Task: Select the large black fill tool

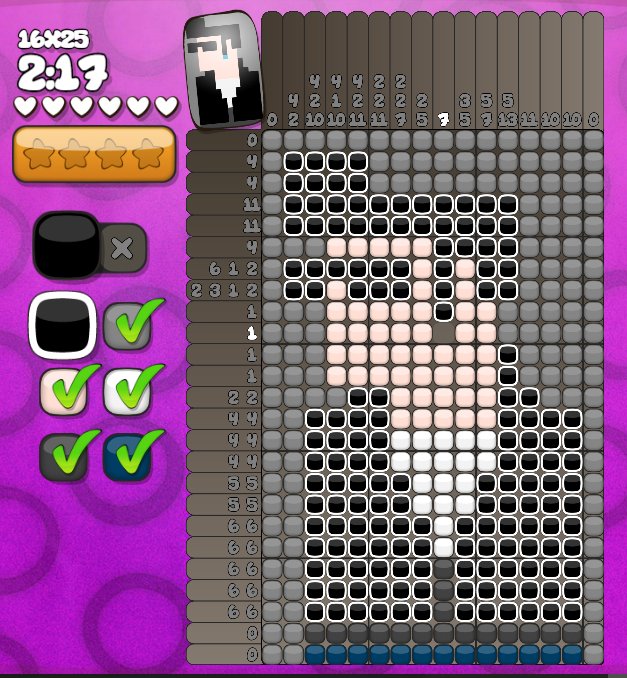Action: pos(66,245)
